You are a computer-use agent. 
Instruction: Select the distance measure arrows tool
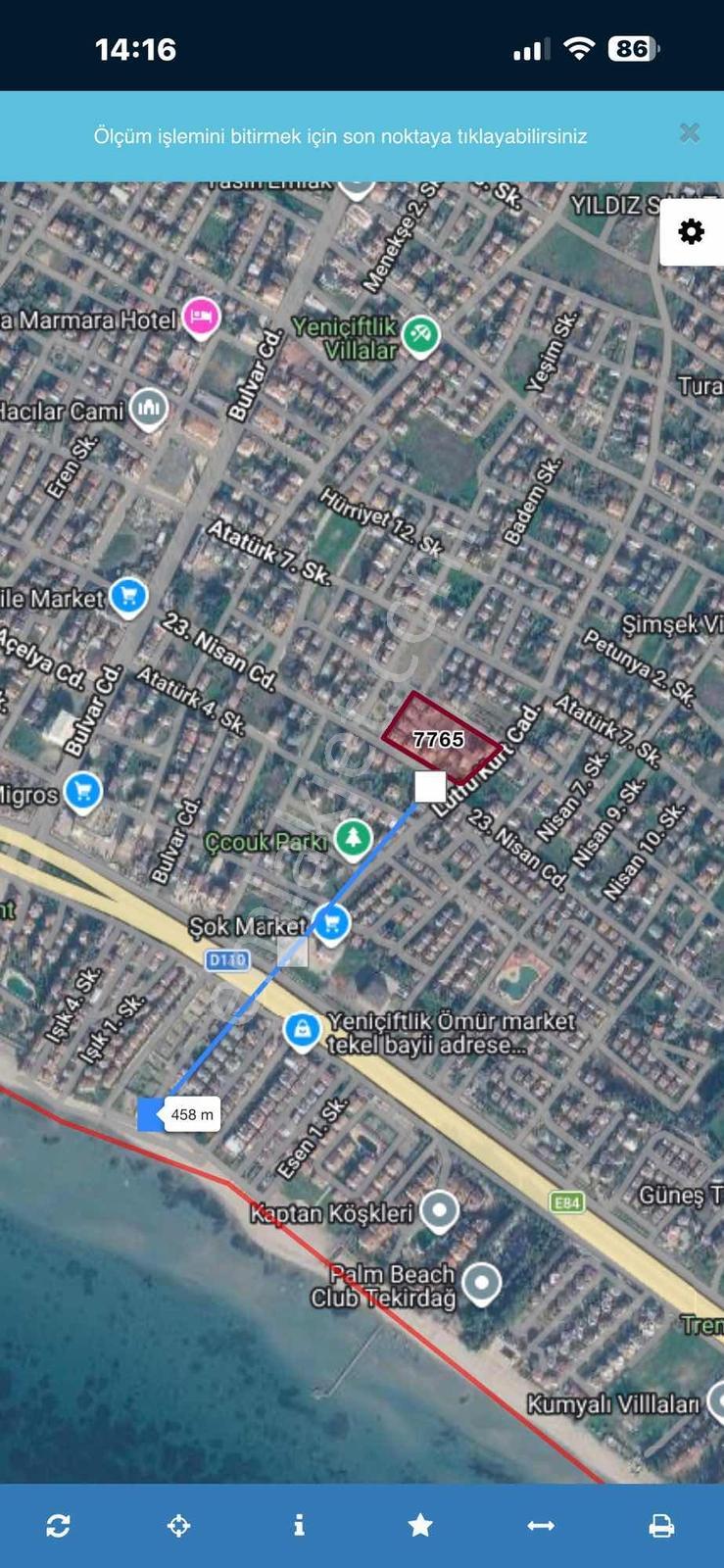pos(541,1526)
